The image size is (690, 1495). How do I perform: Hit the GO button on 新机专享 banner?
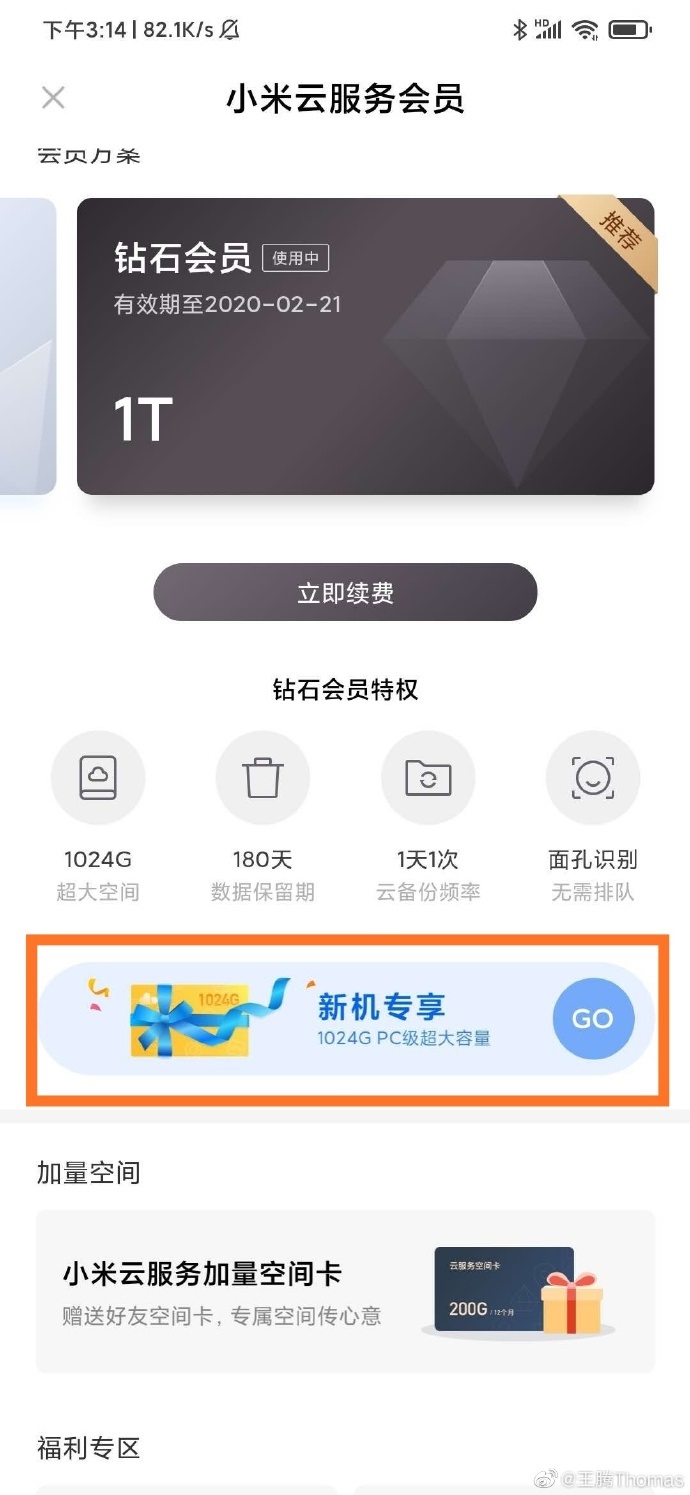[x=592, y=1019]
